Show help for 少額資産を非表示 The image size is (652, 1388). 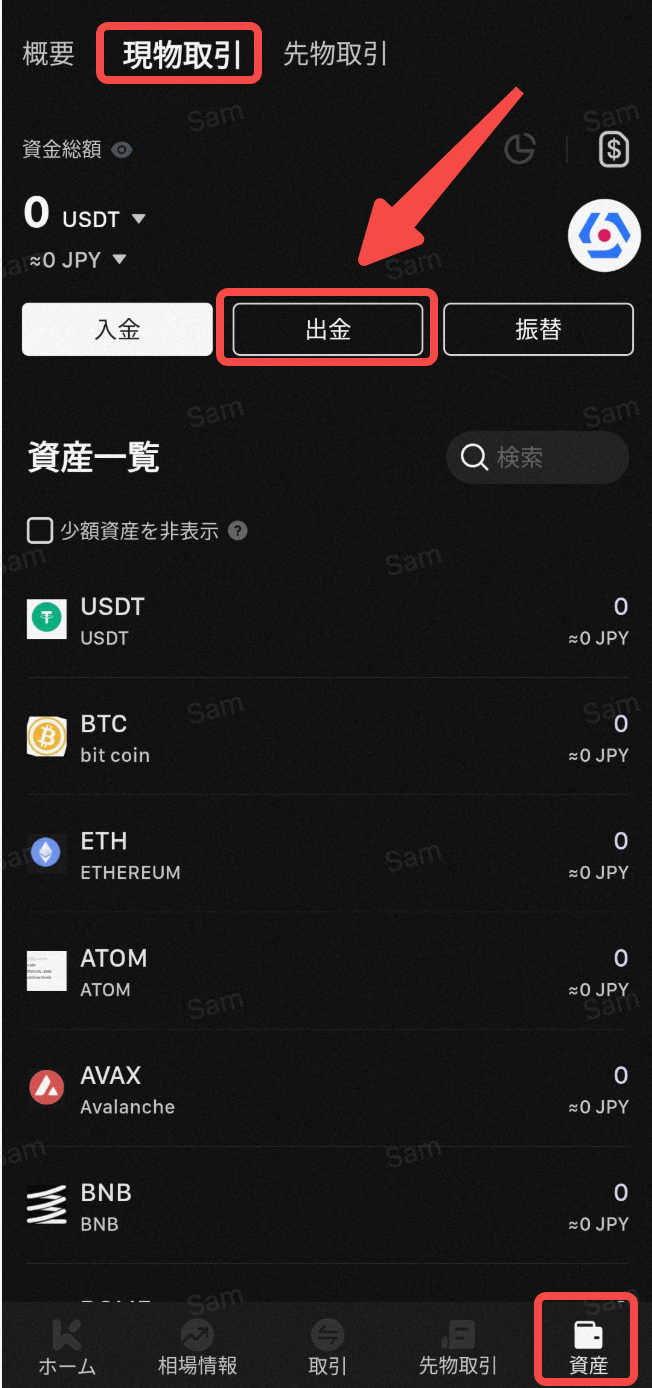[x=237, y=531]
